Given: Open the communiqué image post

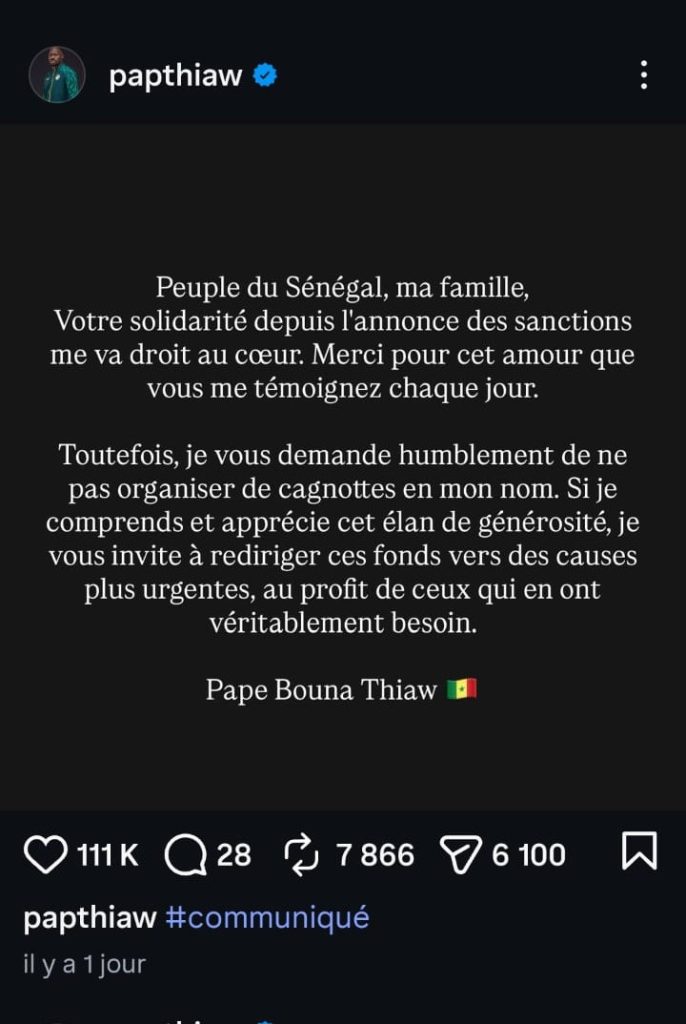Looking at the screenshot, I should click(343, 466).
